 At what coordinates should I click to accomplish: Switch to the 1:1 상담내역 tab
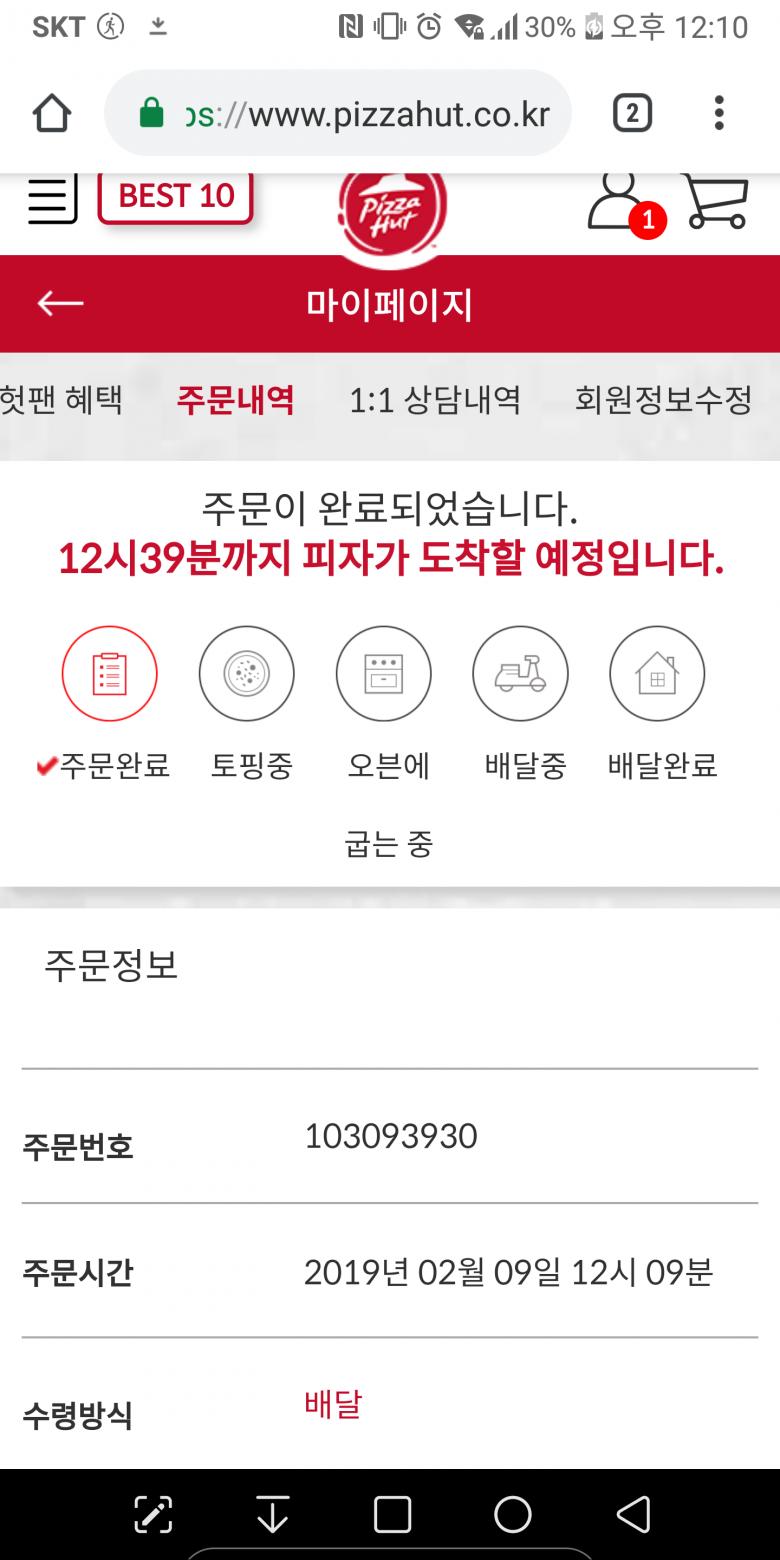point(434,400)
